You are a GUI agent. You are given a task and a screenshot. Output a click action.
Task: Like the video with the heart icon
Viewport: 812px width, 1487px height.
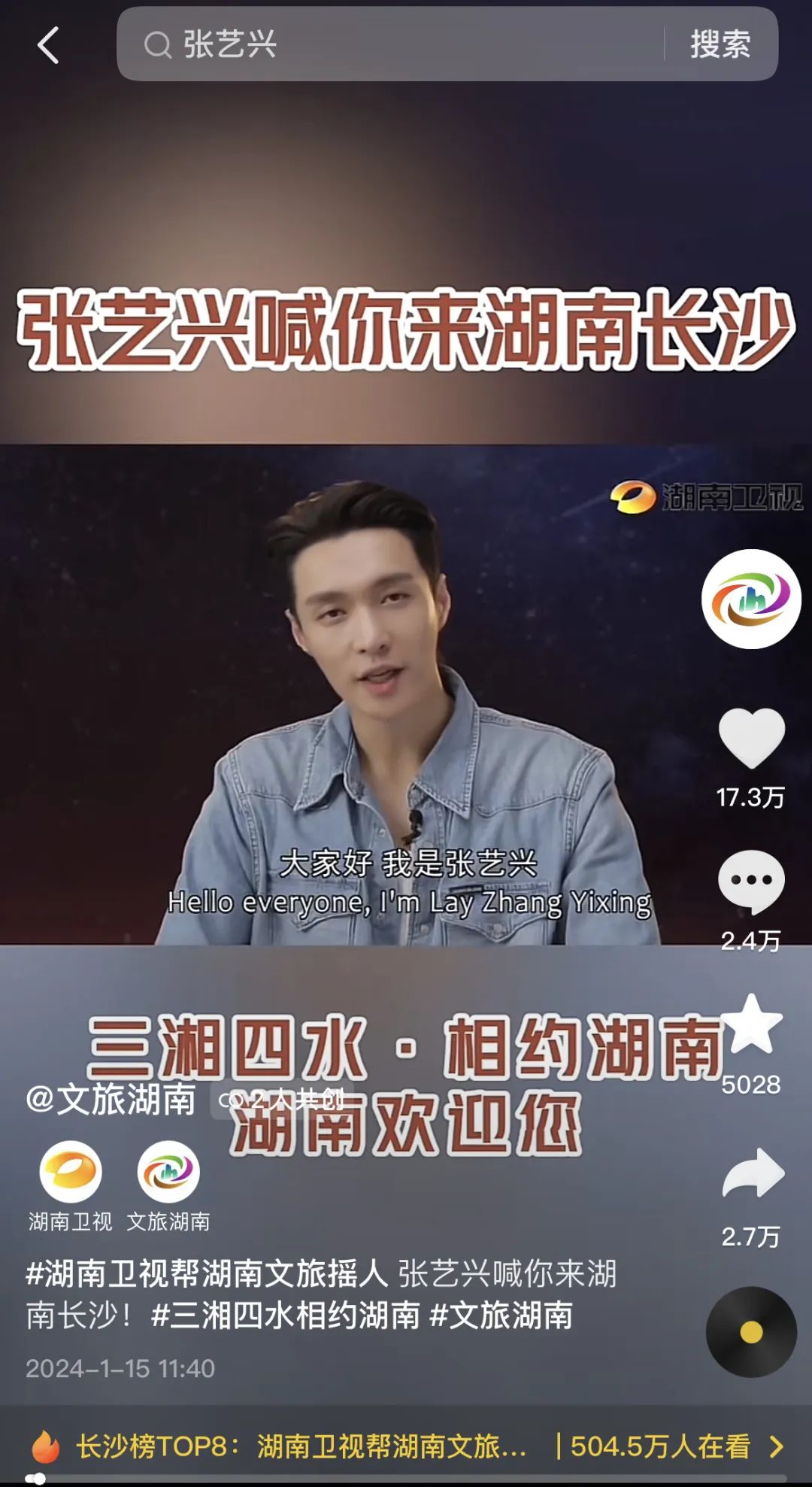tap(751, 737)
